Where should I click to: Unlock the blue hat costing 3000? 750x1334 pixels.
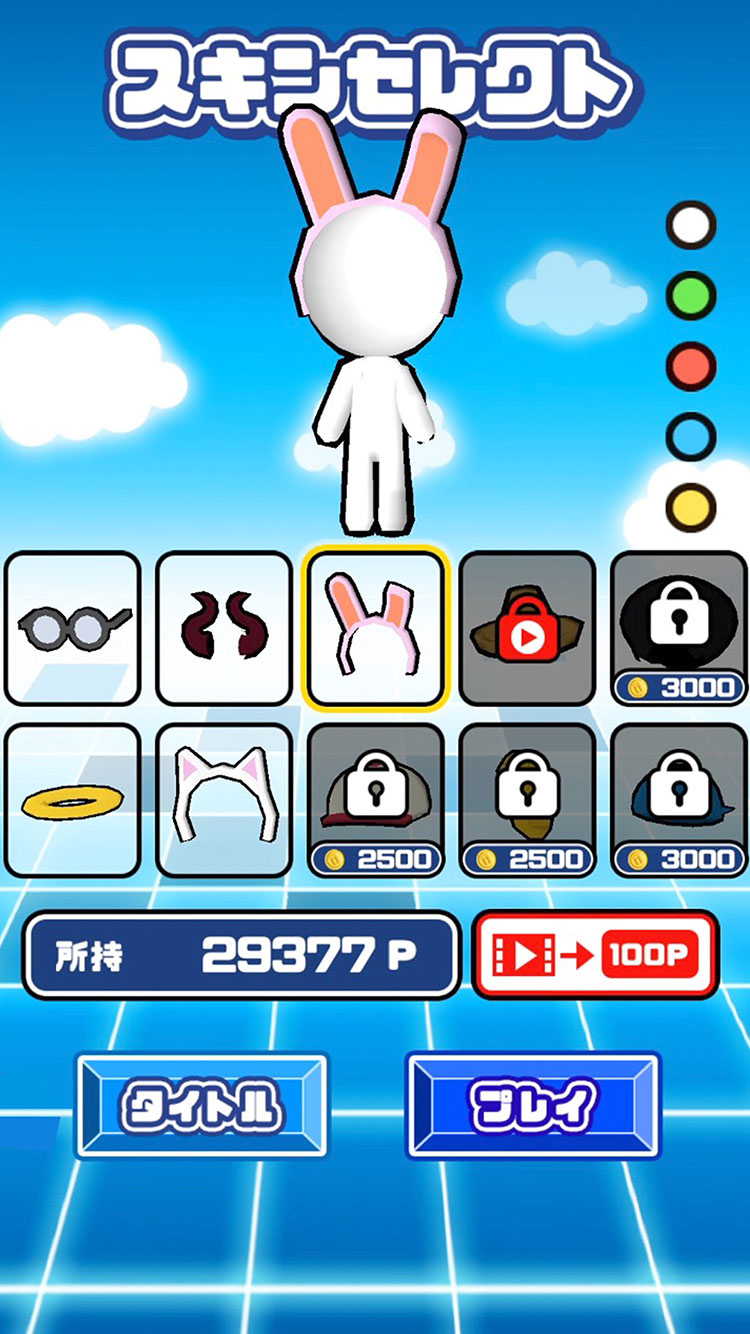pos(679,800)
